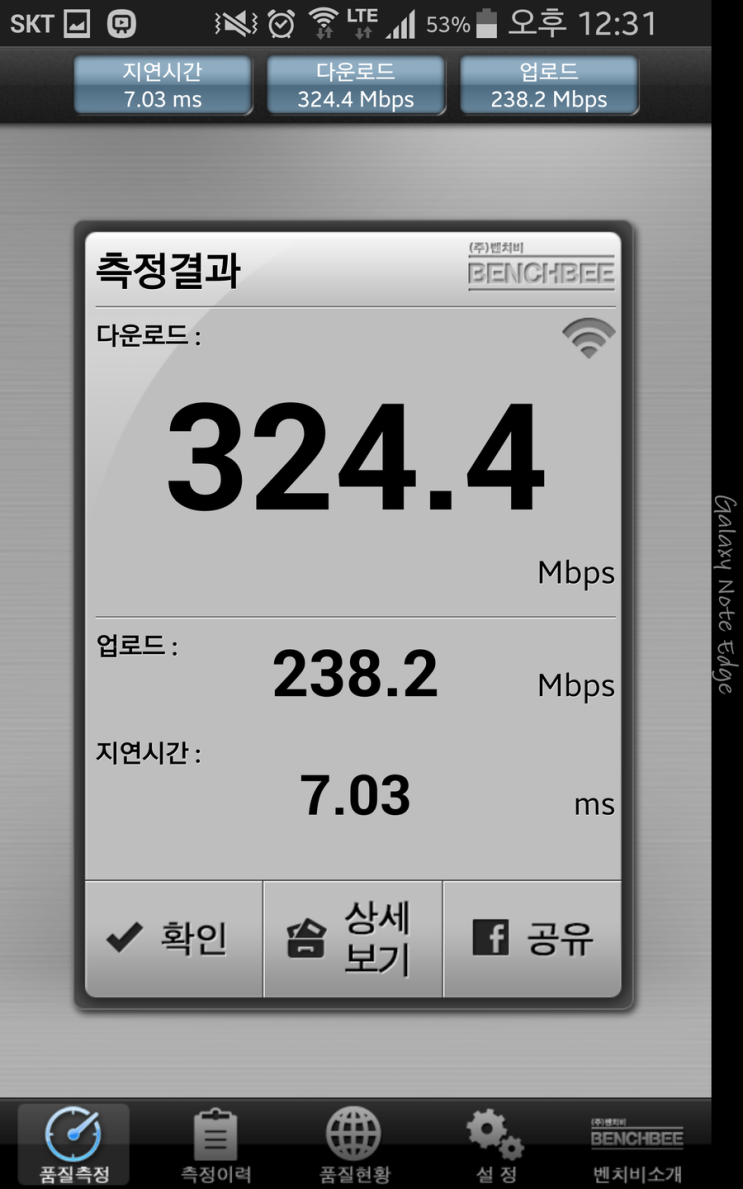The width and height of the screenshot is (743, 1189).
Task: Tap the checkmark icon on the 확인 button
Action: (x=123, y=936)
